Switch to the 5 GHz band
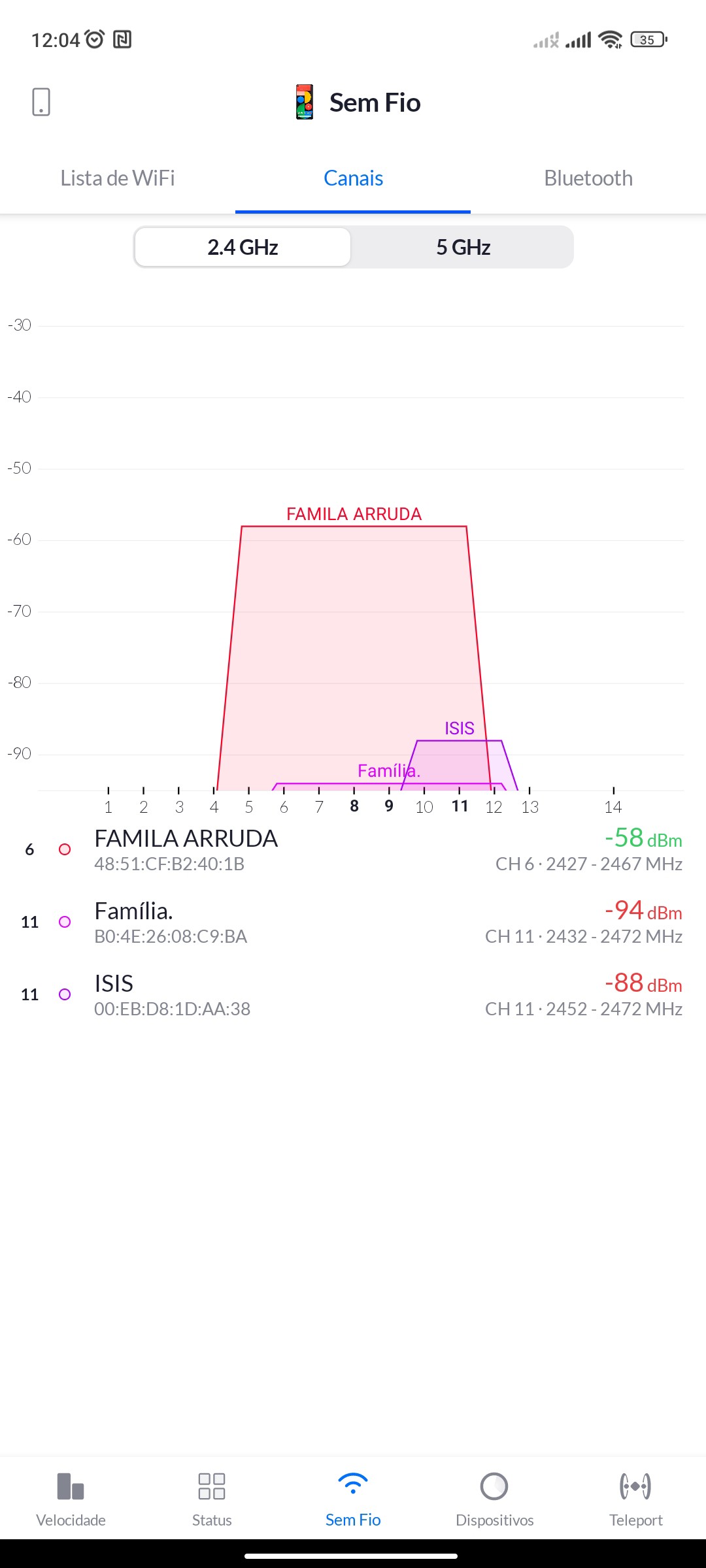The image size is (706, 1568). (463, 248)
